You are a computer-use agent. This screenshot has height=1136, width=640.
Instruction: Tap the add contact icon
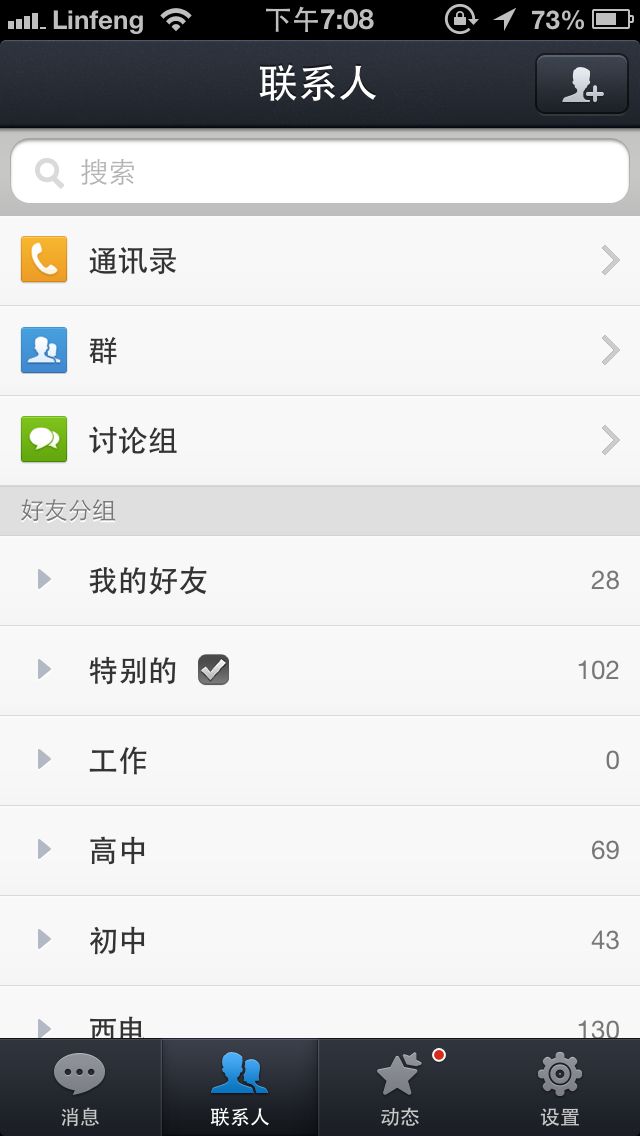[x=581, y=84]
